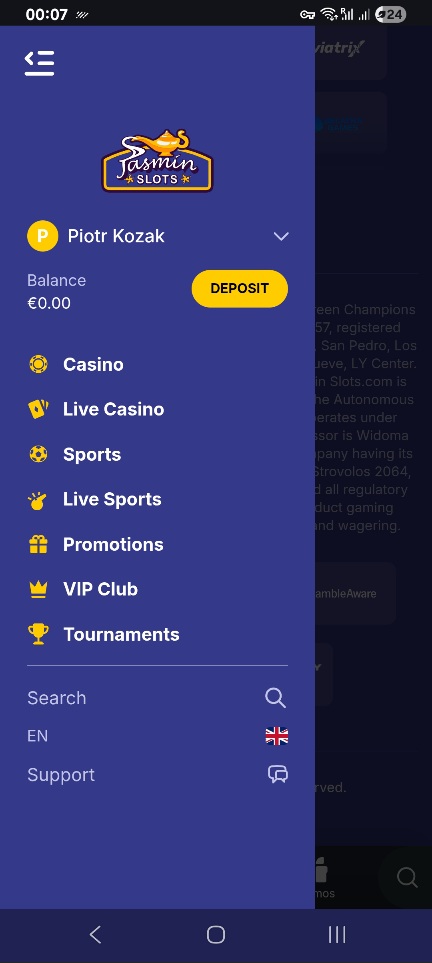Change the EN language setting
This screenshot has height=963, width=432.
(157, 736)
